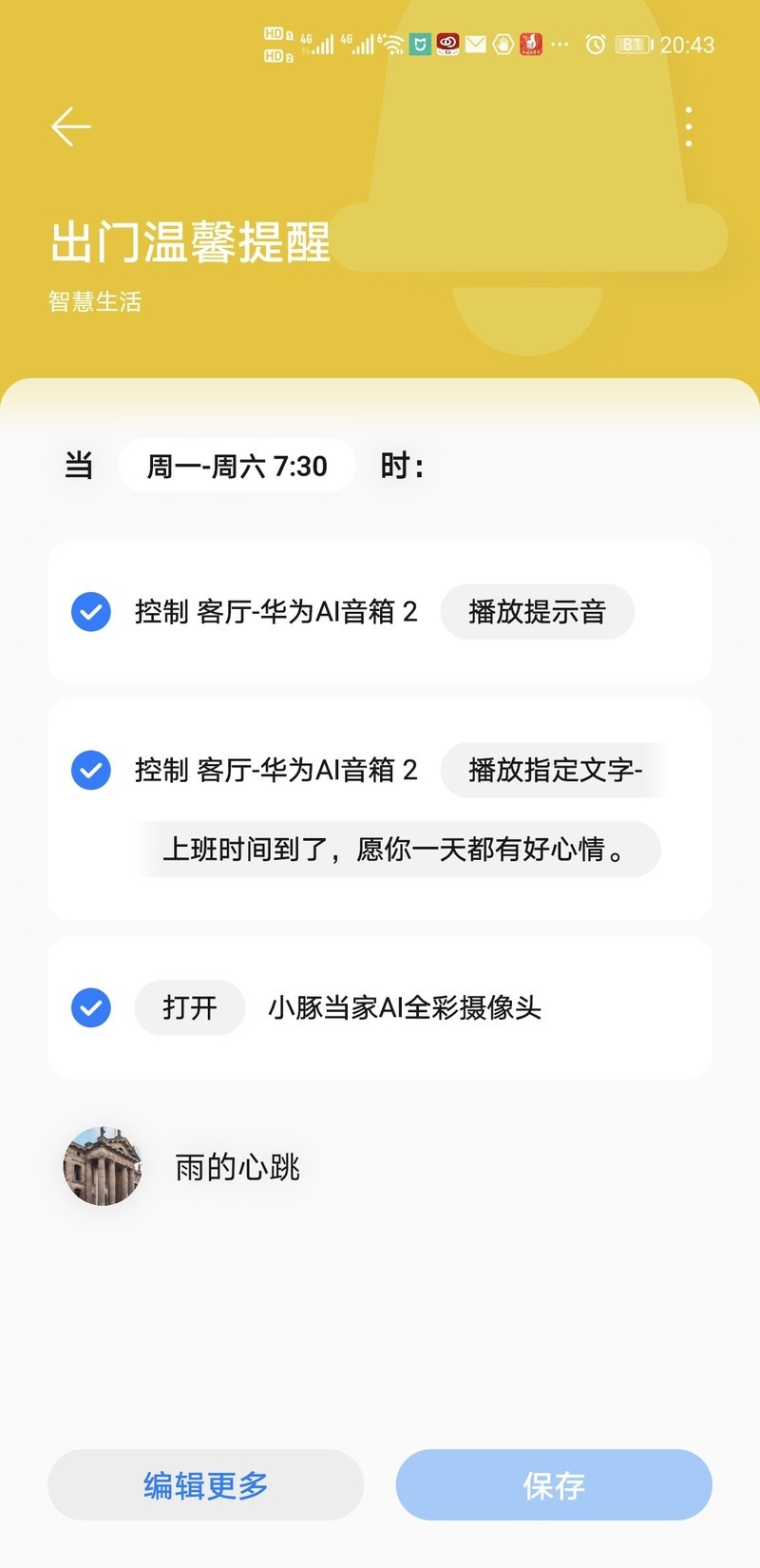
Task: Tap the hand gesture notification icon
Action: pyautogui.click(x=502, y=43)
